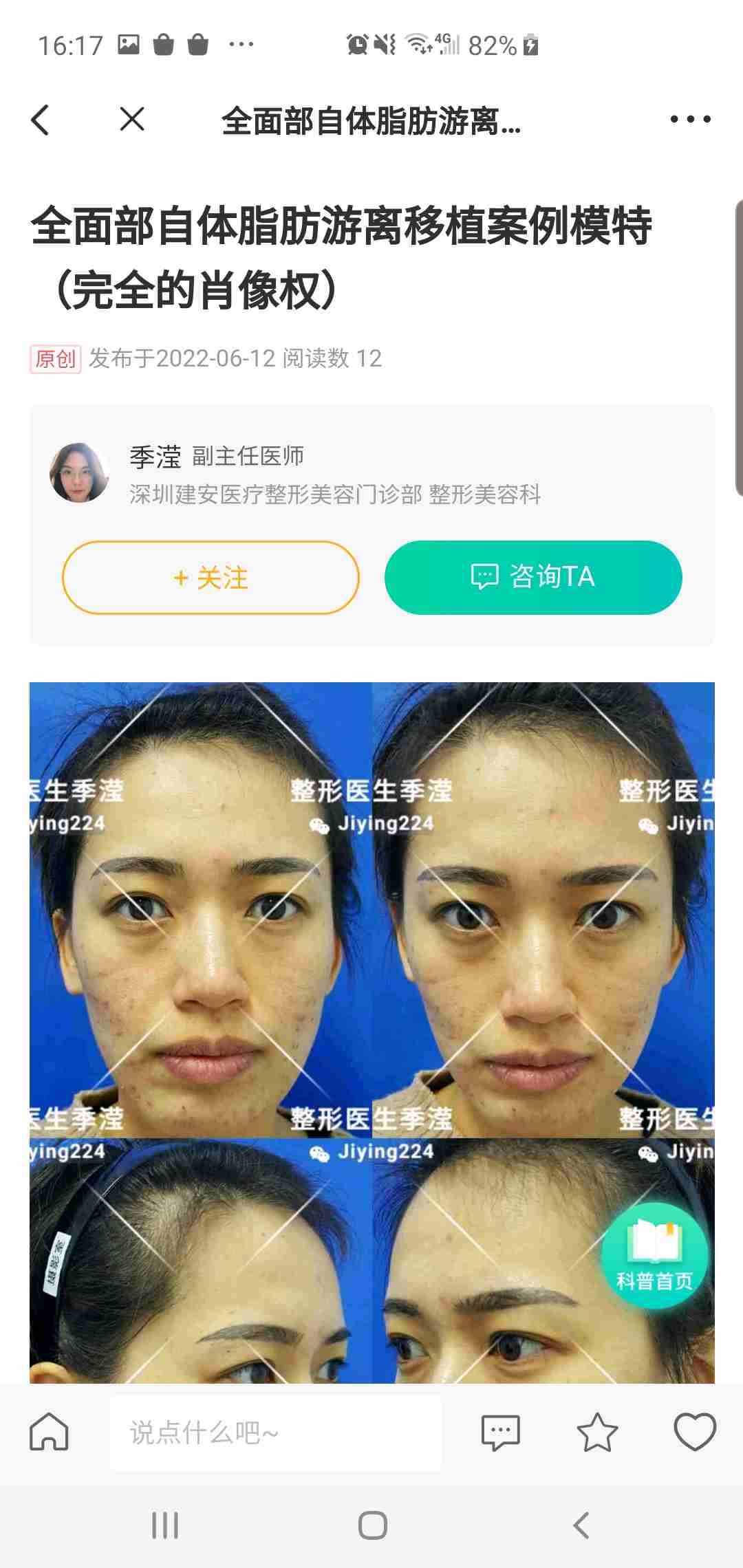View comments via speech bubble icon

[500, 1433]
